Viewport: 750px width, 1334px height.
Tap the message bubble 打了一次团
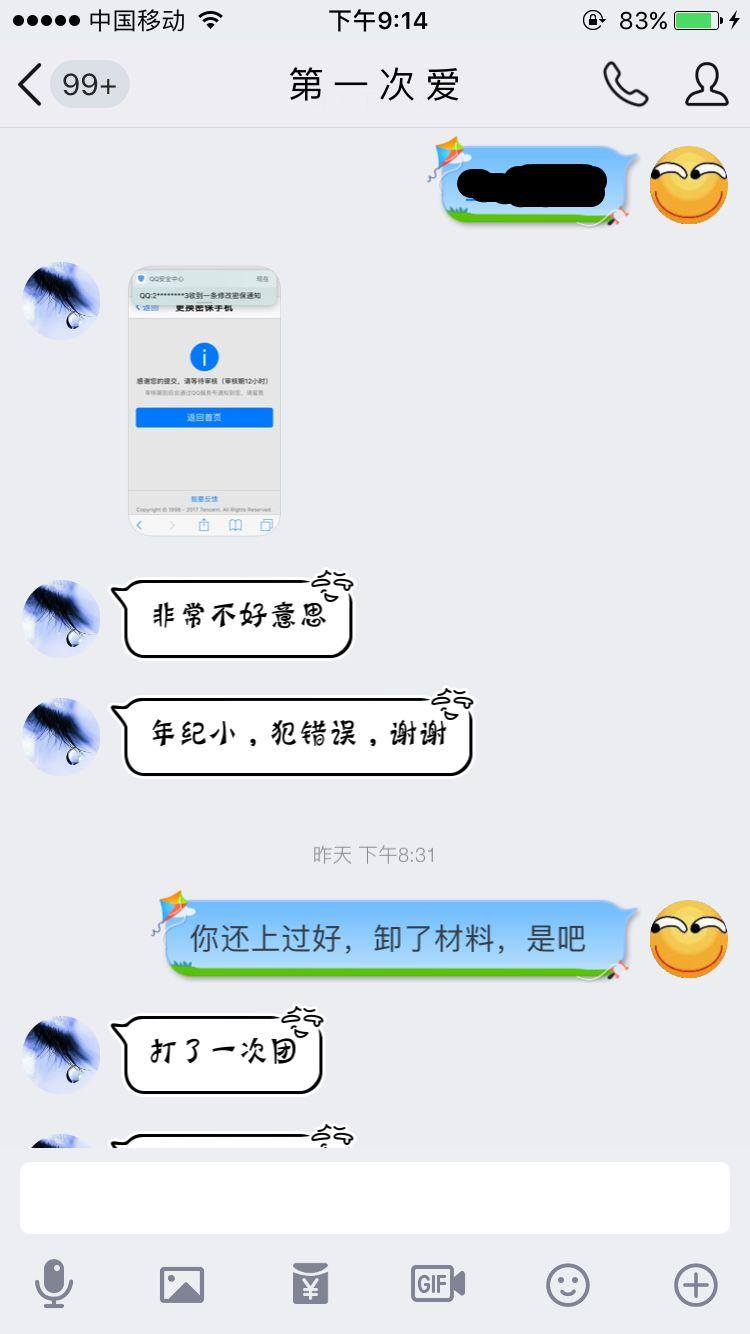coord(220,1052)
